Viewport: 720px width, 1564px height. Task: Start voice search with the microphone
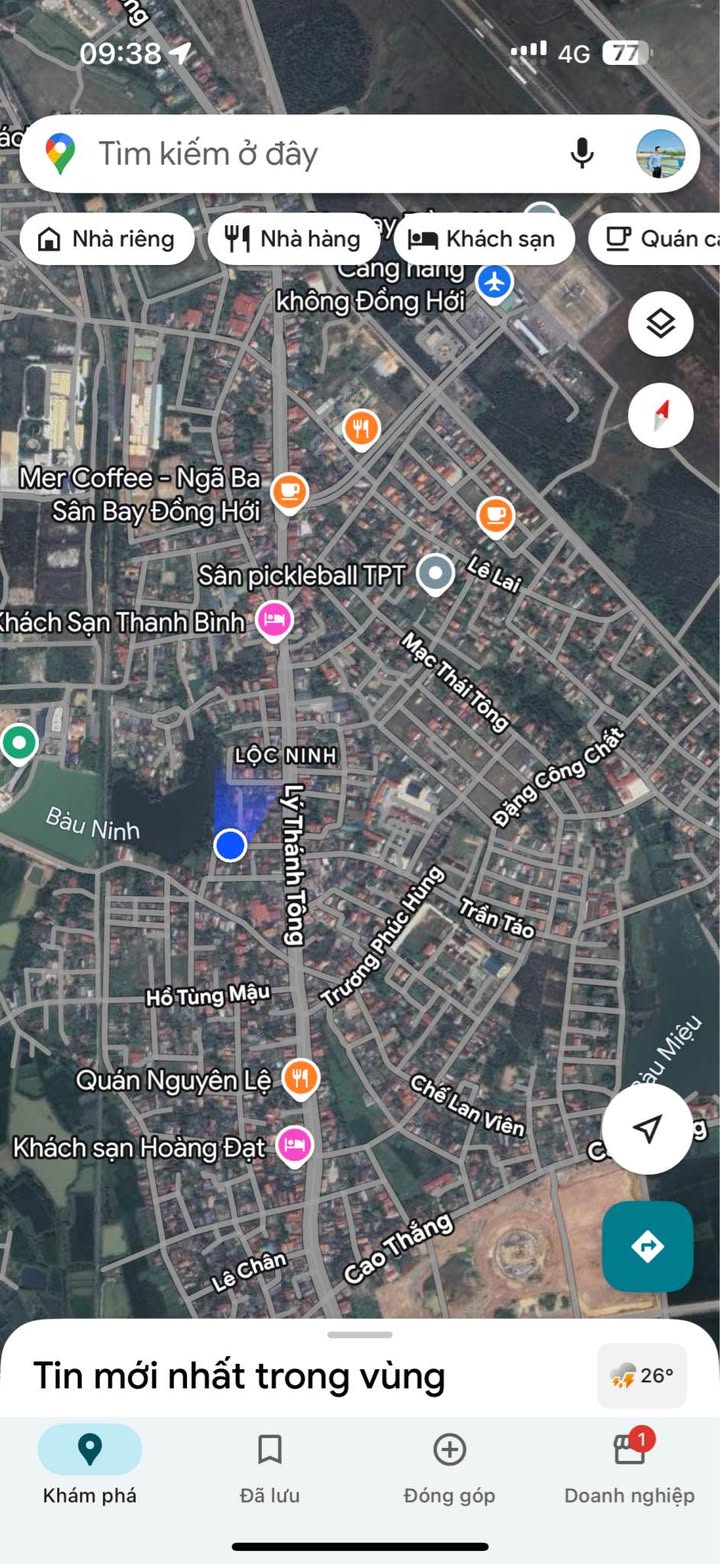click(582, 154)
